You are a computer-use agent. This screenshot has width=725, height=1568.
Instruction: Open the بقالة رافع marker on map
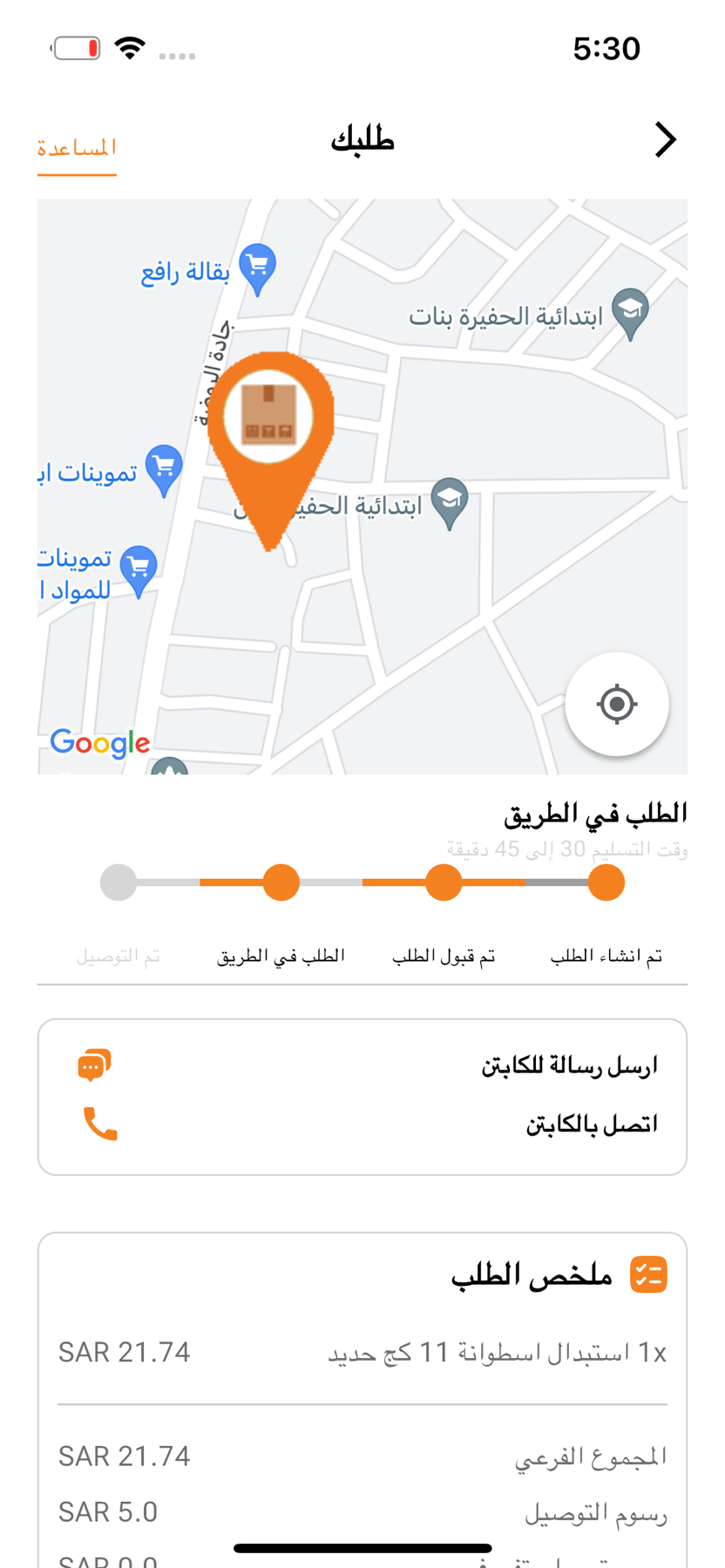pos(258,269)
